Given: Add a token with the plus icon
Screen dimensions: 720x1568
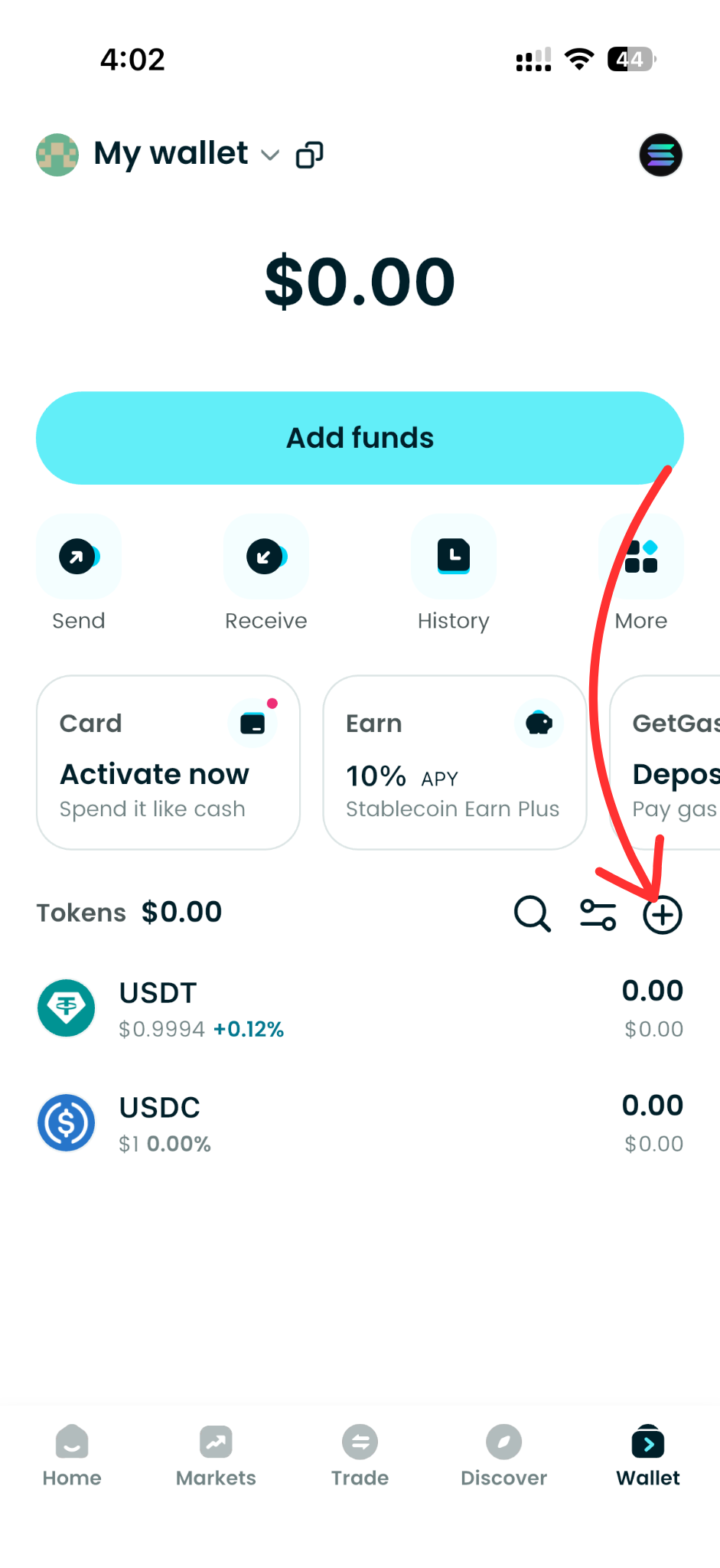Looking at the screenshot, I should 662,915.
